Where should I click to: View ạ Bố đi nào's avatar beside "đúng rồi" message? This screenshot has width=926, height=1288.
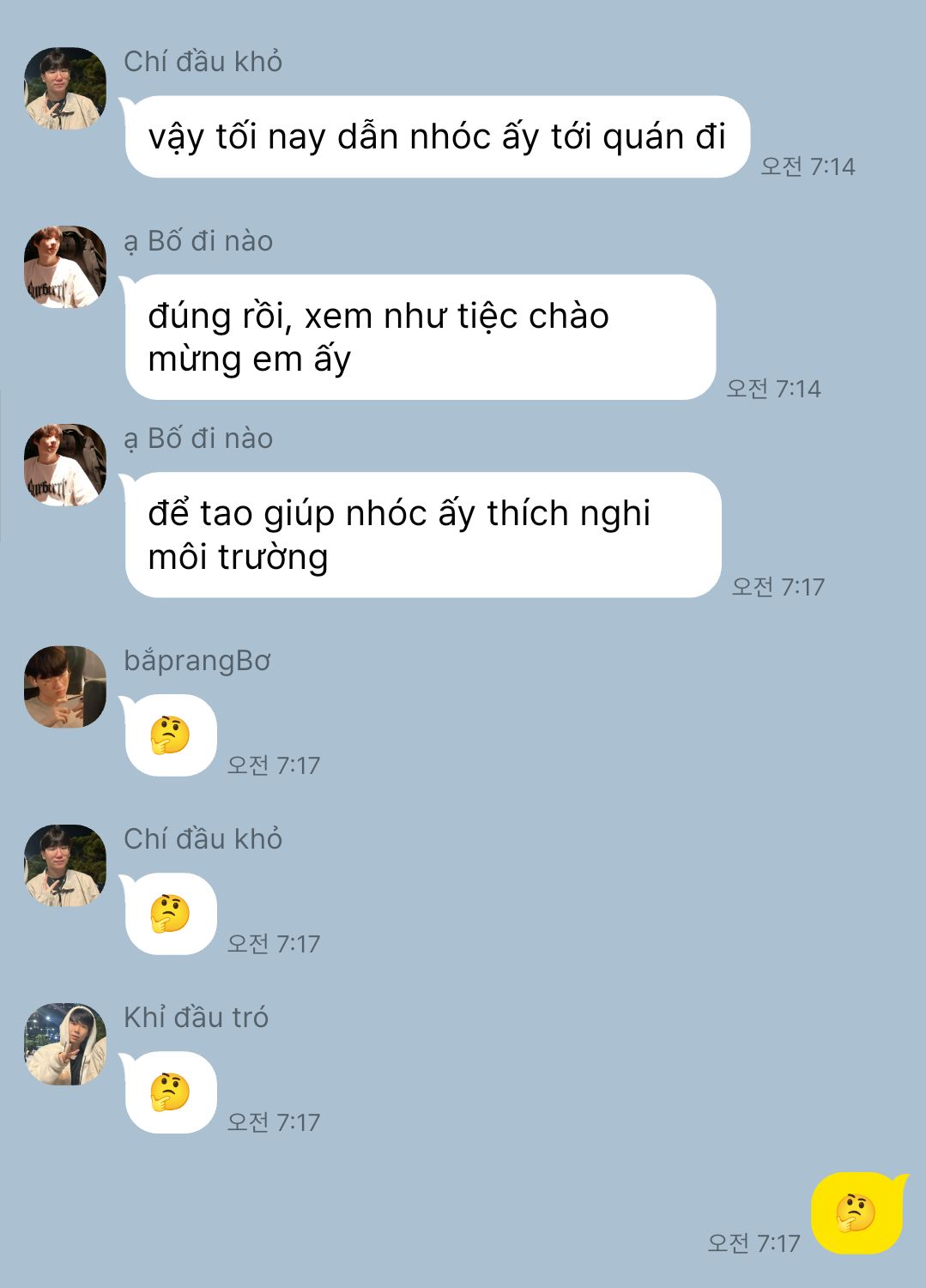point(65,267)
